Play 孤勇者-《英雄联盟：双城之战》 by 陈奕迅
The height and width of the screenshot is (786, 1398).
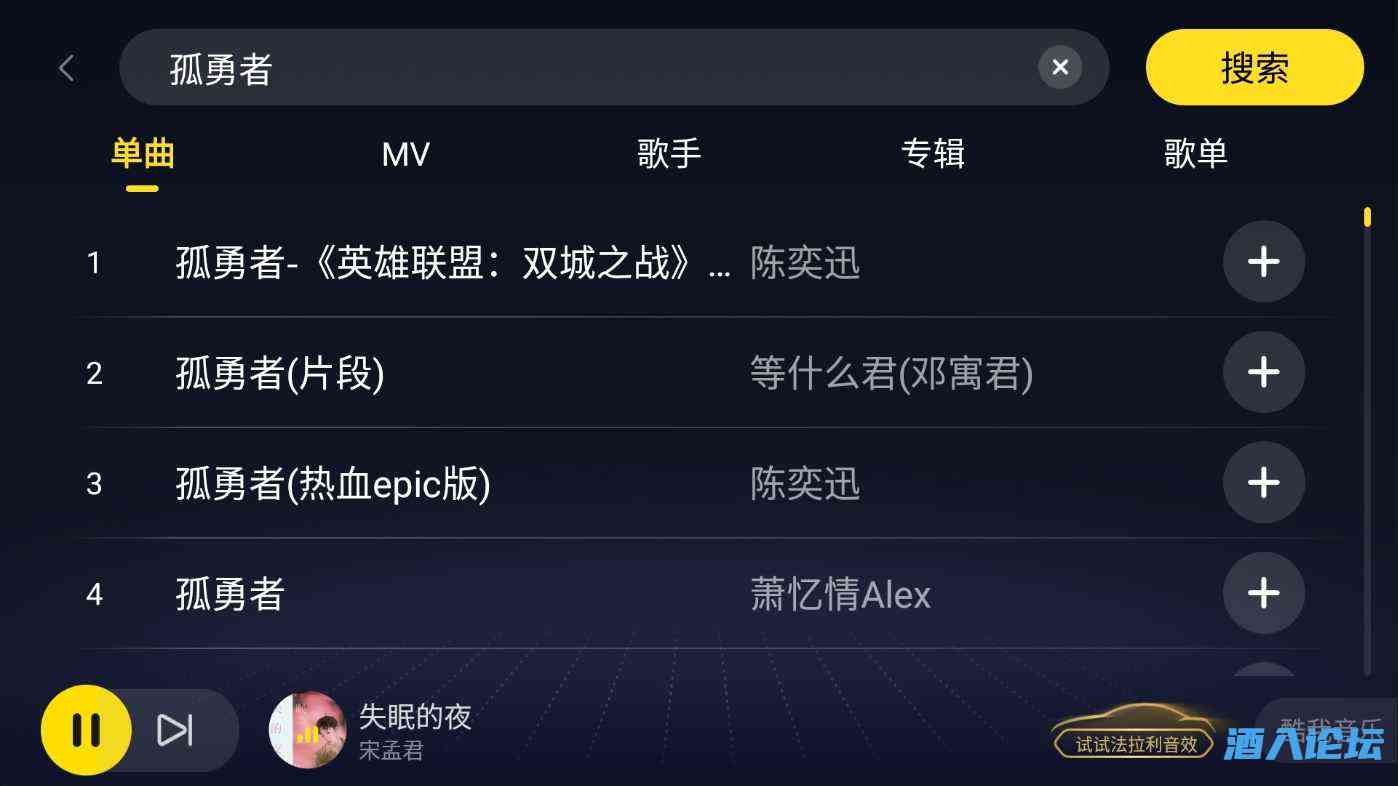pyautogui.click(x=452, y=263)
